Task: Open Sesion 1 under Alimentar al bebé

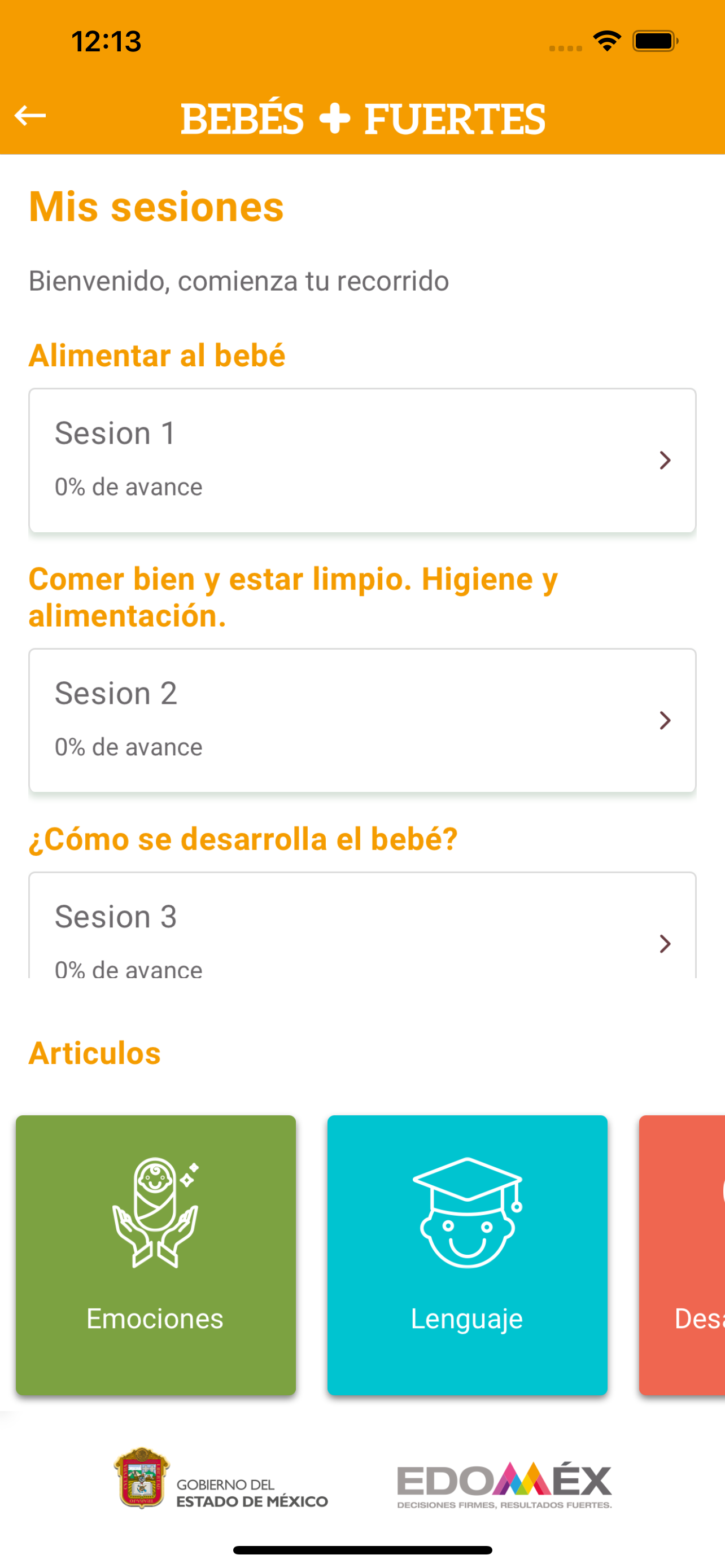Action: point(362,461)
